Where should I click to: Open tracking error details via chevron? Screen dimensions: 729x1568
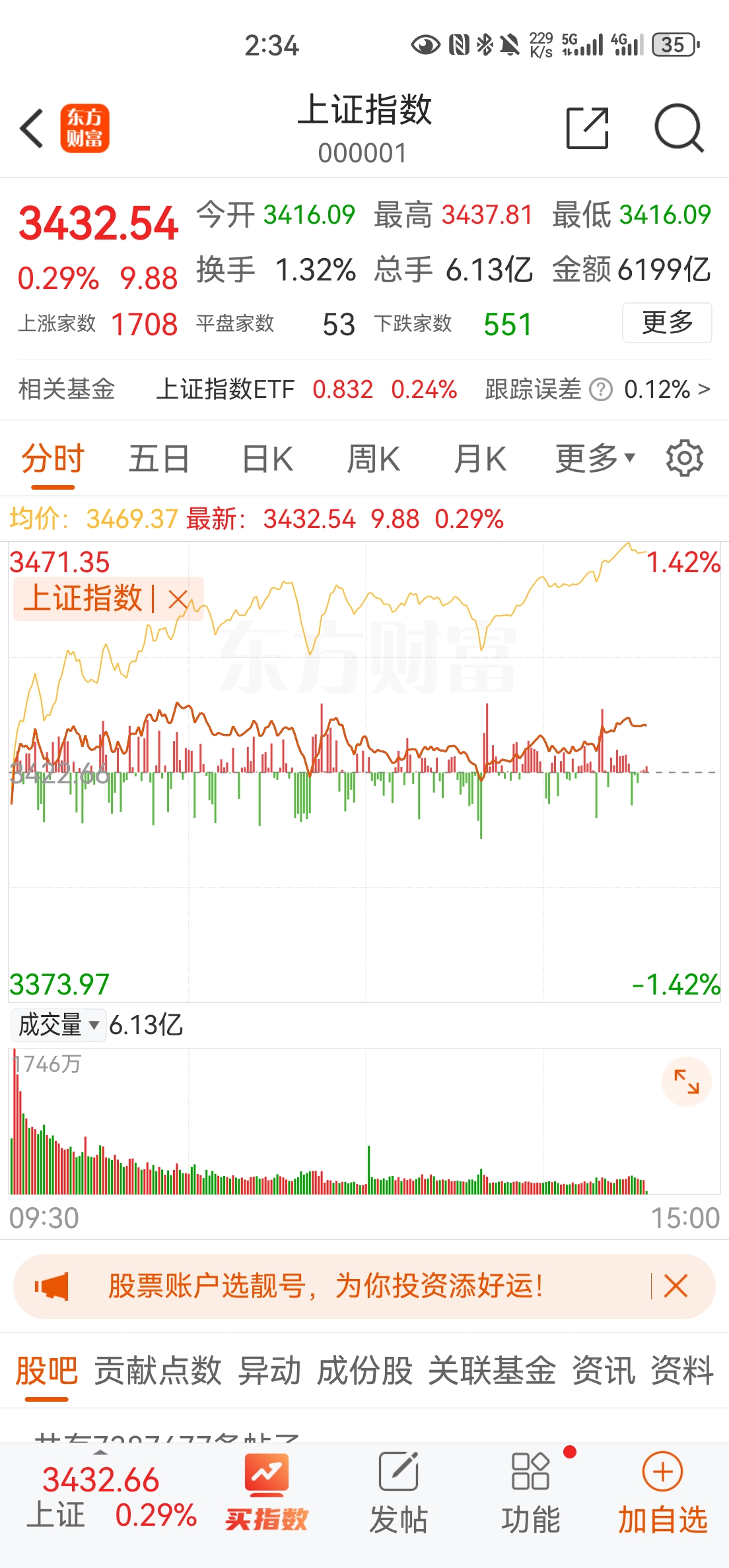pyautogui.click(x=704, y=390)
